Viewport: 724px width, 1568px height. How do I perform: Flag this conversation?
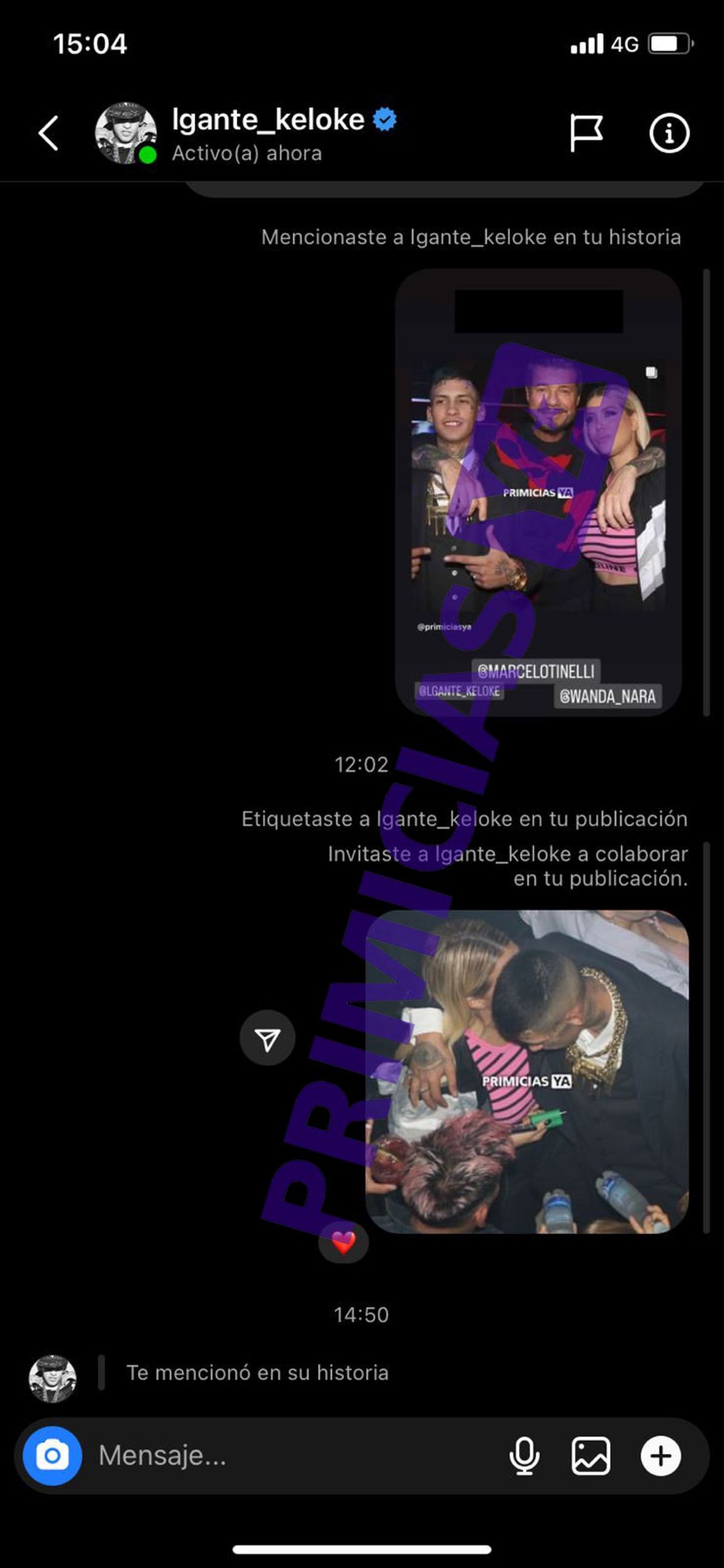[x=586, y=132]
